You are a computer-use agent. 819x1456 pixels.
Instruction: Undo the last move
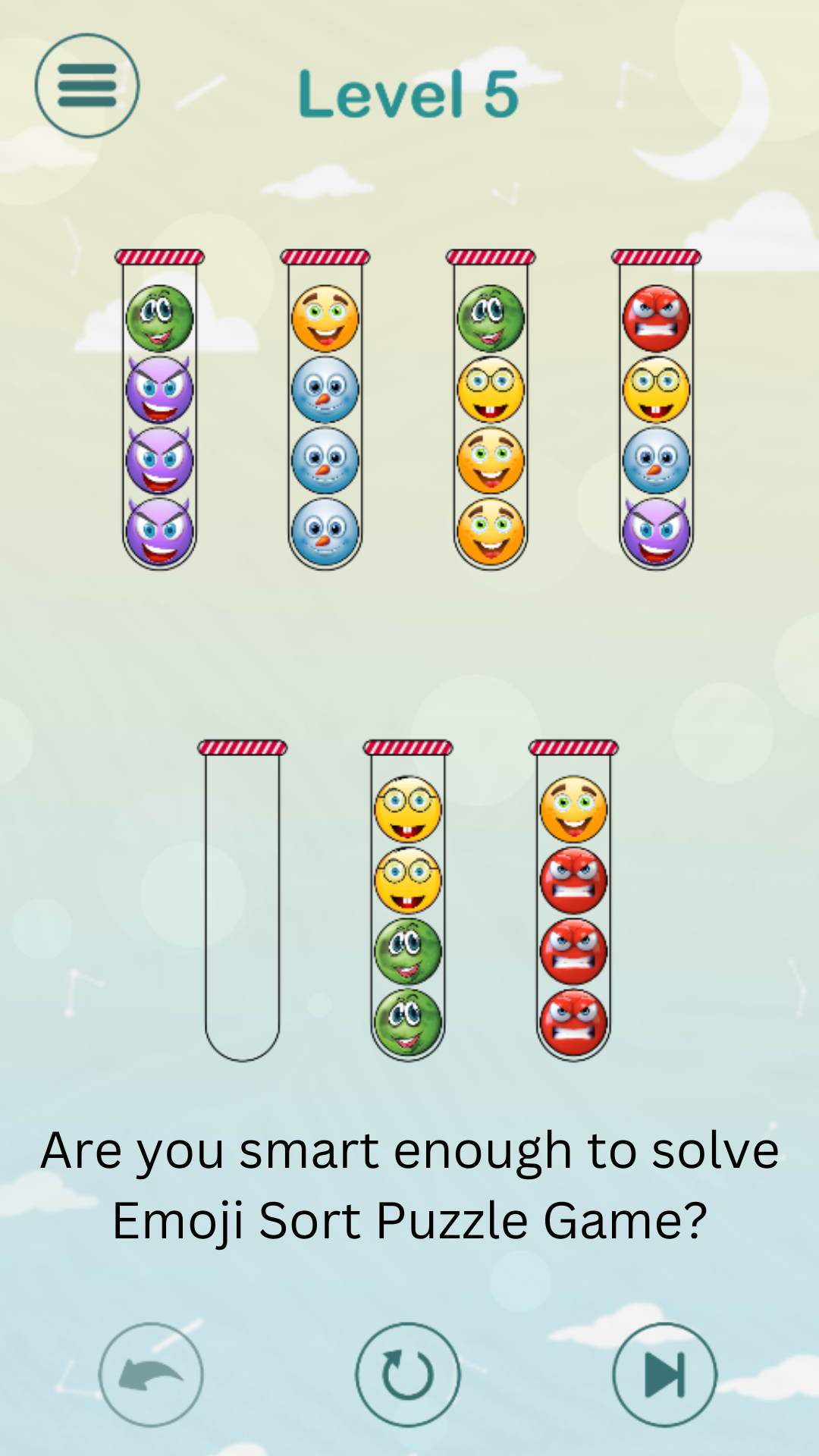click(x=151, y=1374)
